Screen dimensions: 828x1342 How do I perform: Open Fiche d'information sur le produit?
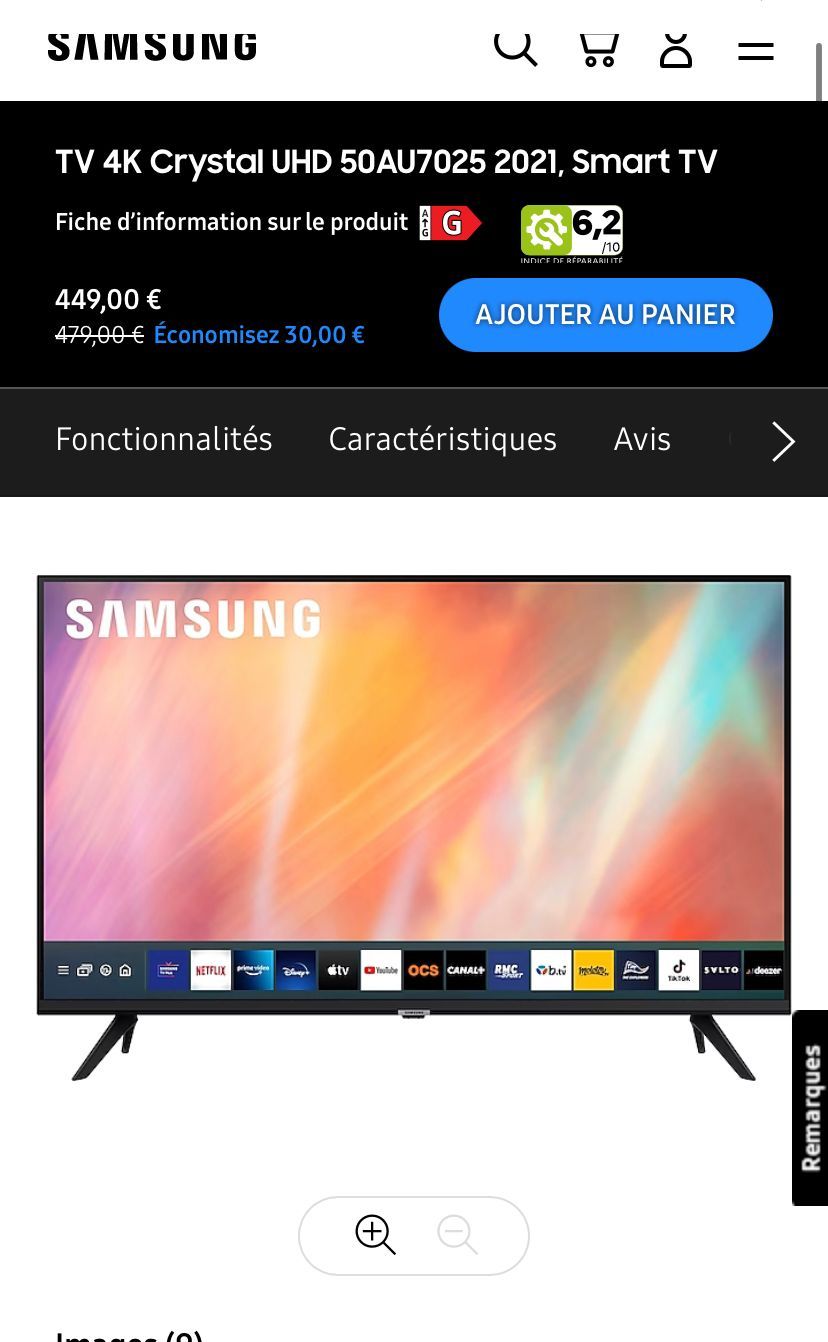click(x=231, y=222)
